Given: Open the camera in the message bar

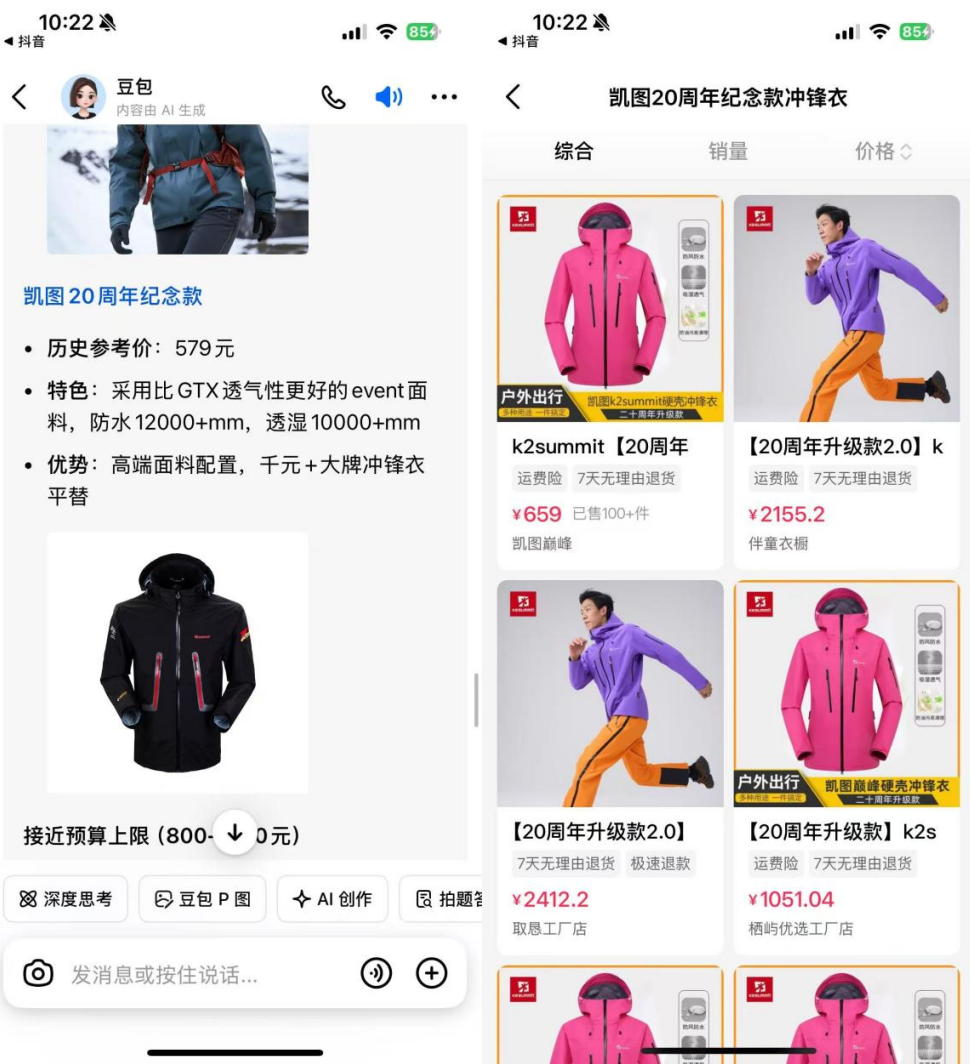Looking at the screenshot, I should (x=38, y=973).
